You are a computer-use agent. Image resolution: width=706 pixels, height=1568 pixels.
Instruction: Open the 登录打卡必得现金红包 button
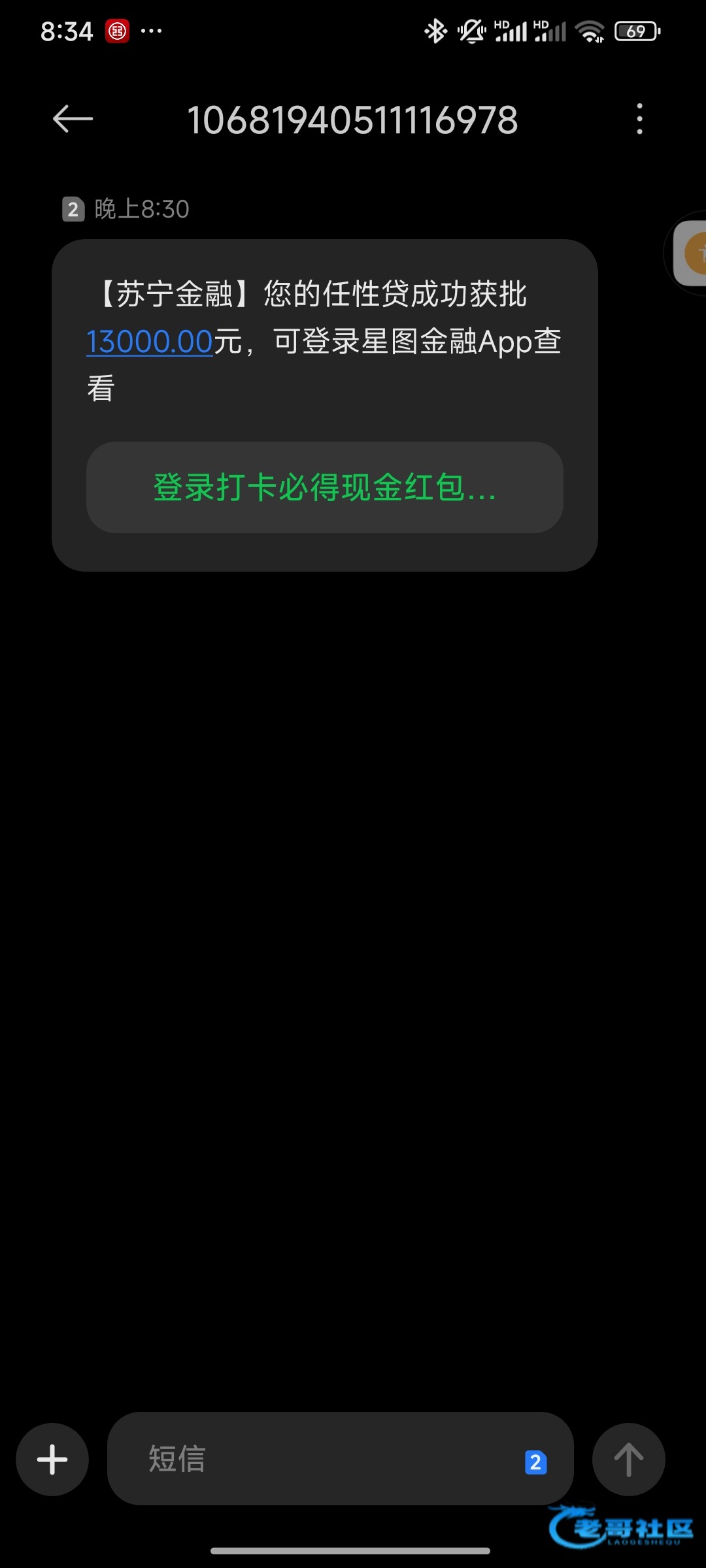click(x=325, y=487)
